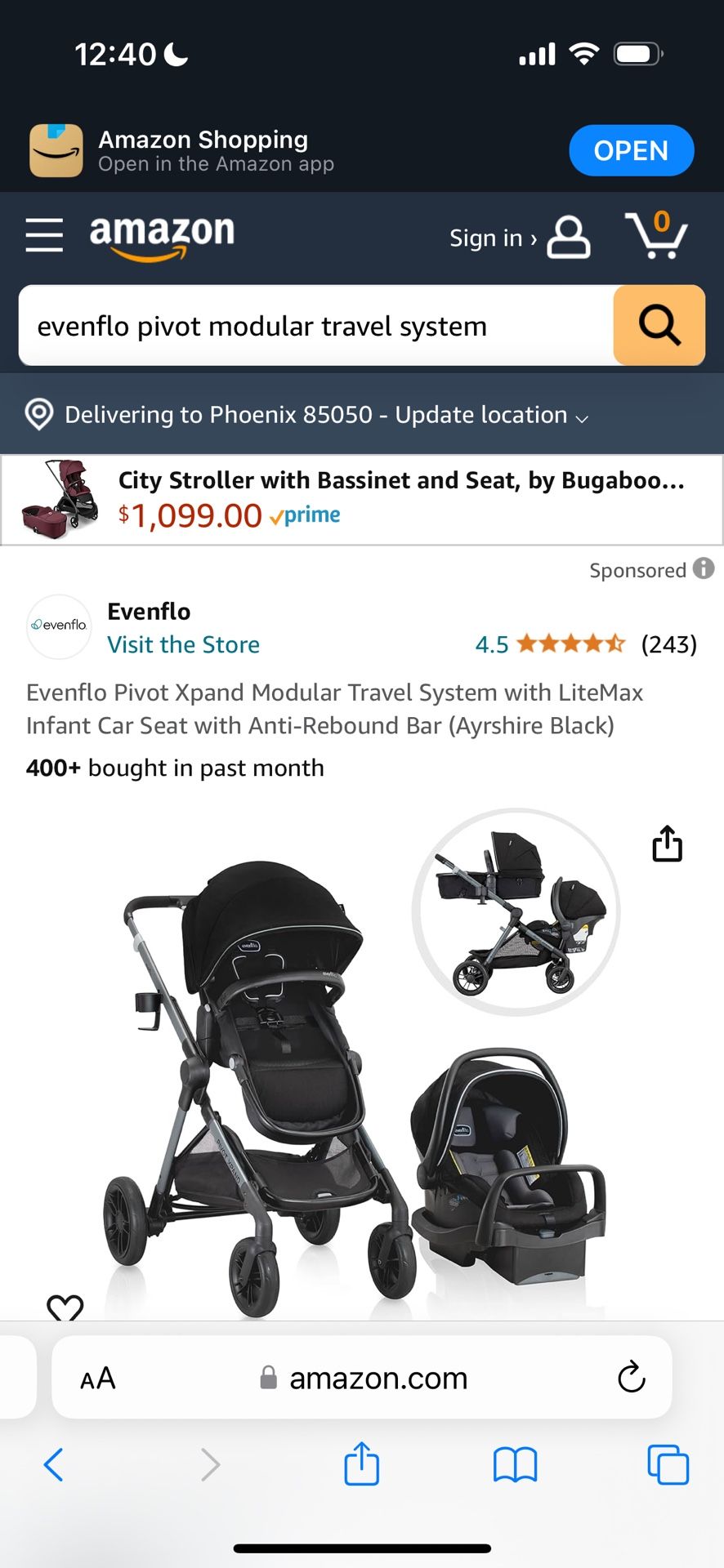The height and width of the screenshot is (1568, 724).
Task: Toggle the wishlist heart on the product
Action: point(66,1307)
